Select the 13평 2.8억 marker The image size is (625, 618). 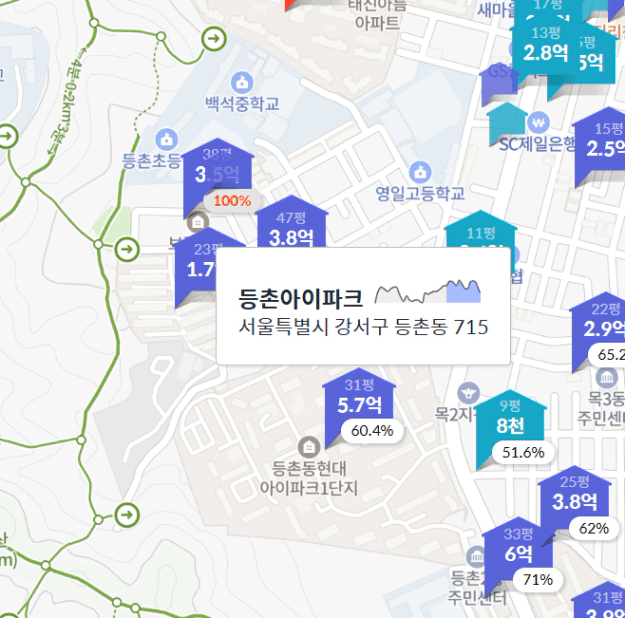pyautogui.click(x=545, y=50)
